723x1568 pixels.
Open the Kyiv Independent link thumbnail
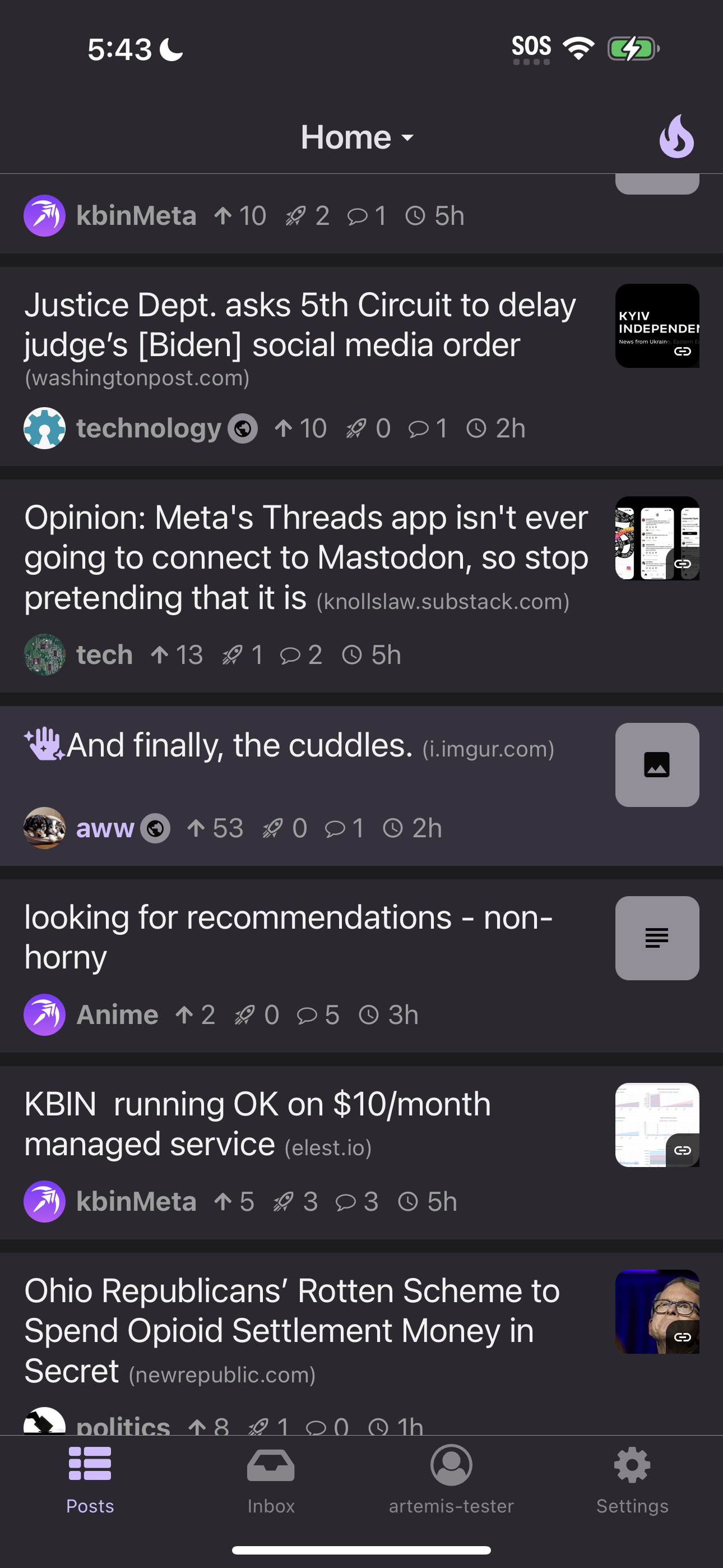coord(657,326)
